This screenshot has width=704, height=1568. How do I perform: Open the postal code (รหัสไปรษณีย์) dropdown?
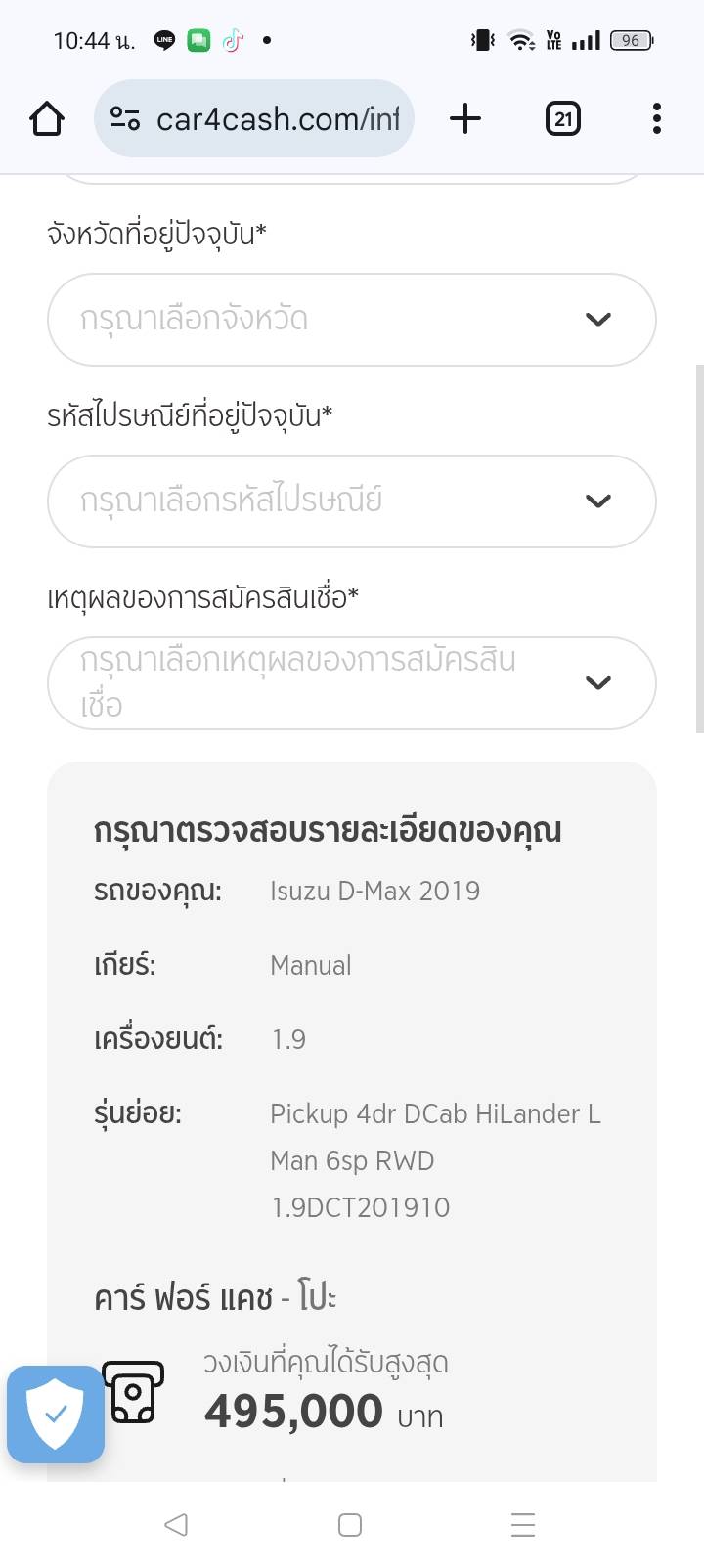(351, 501)
